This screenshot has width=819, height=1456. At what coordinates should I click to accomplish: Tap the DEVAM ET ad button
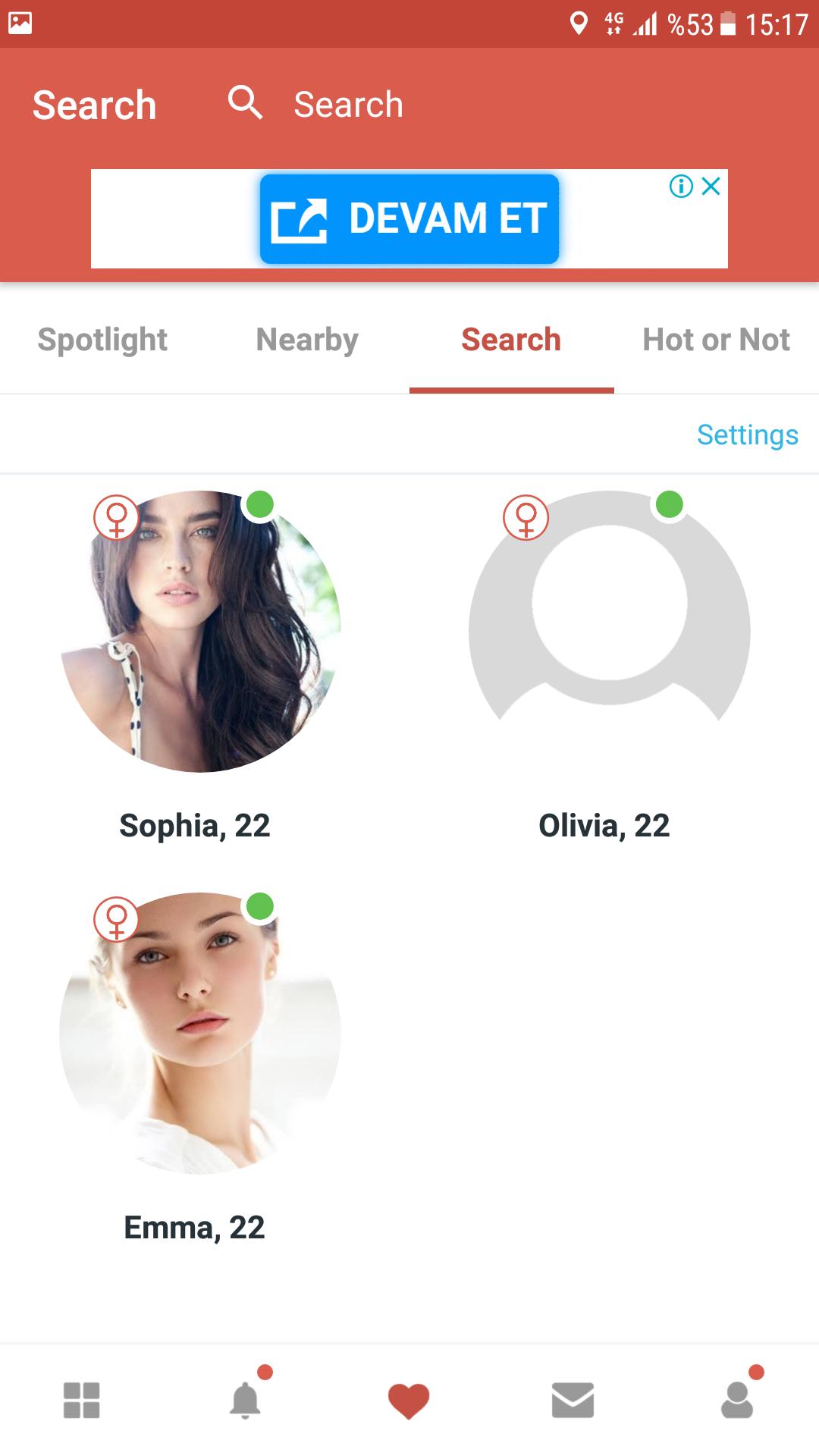(409, 219)
